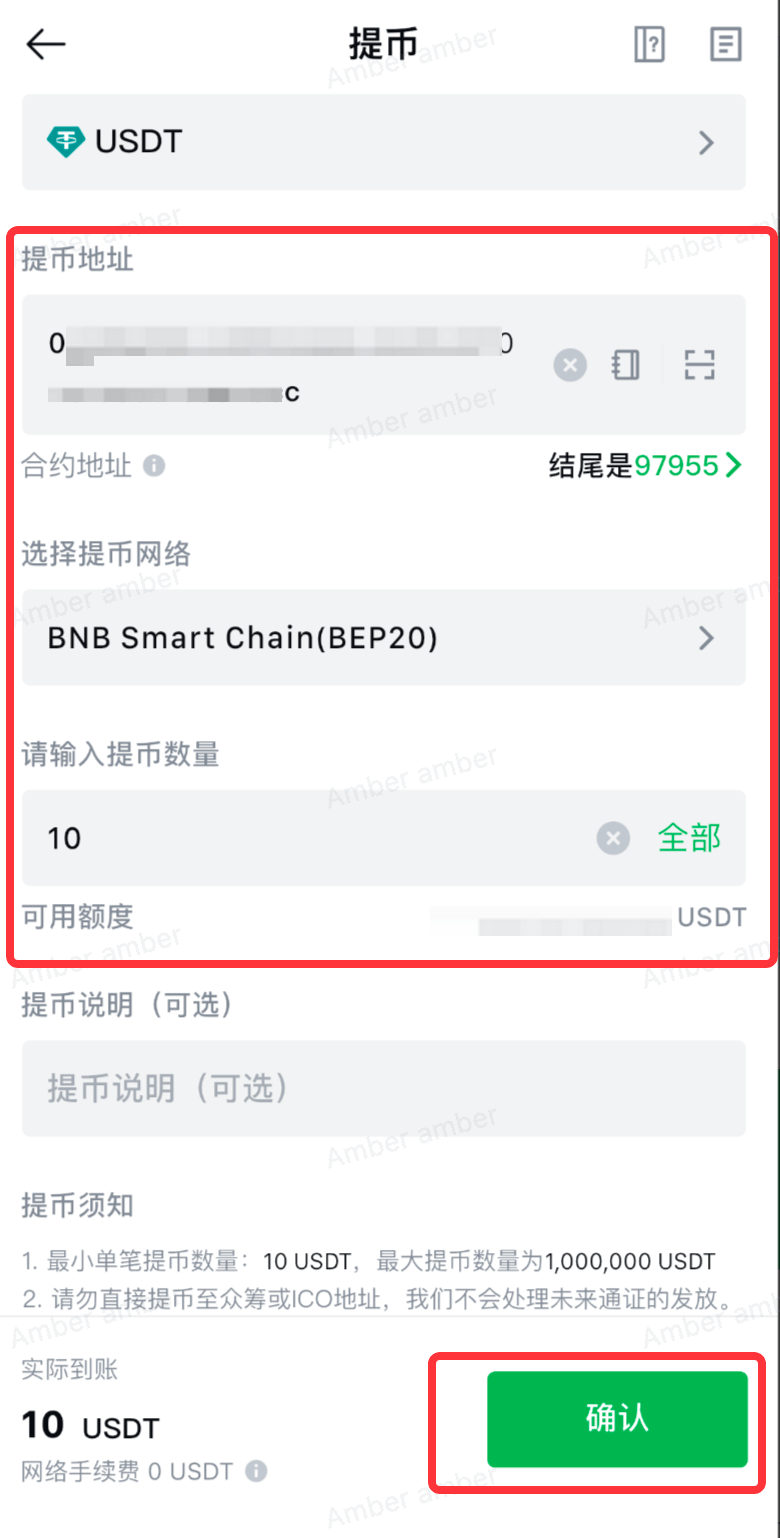Screen dimensions: 780x1538
Task: Open the withdrawal help guide icon
Action: [x=649, y=44]
